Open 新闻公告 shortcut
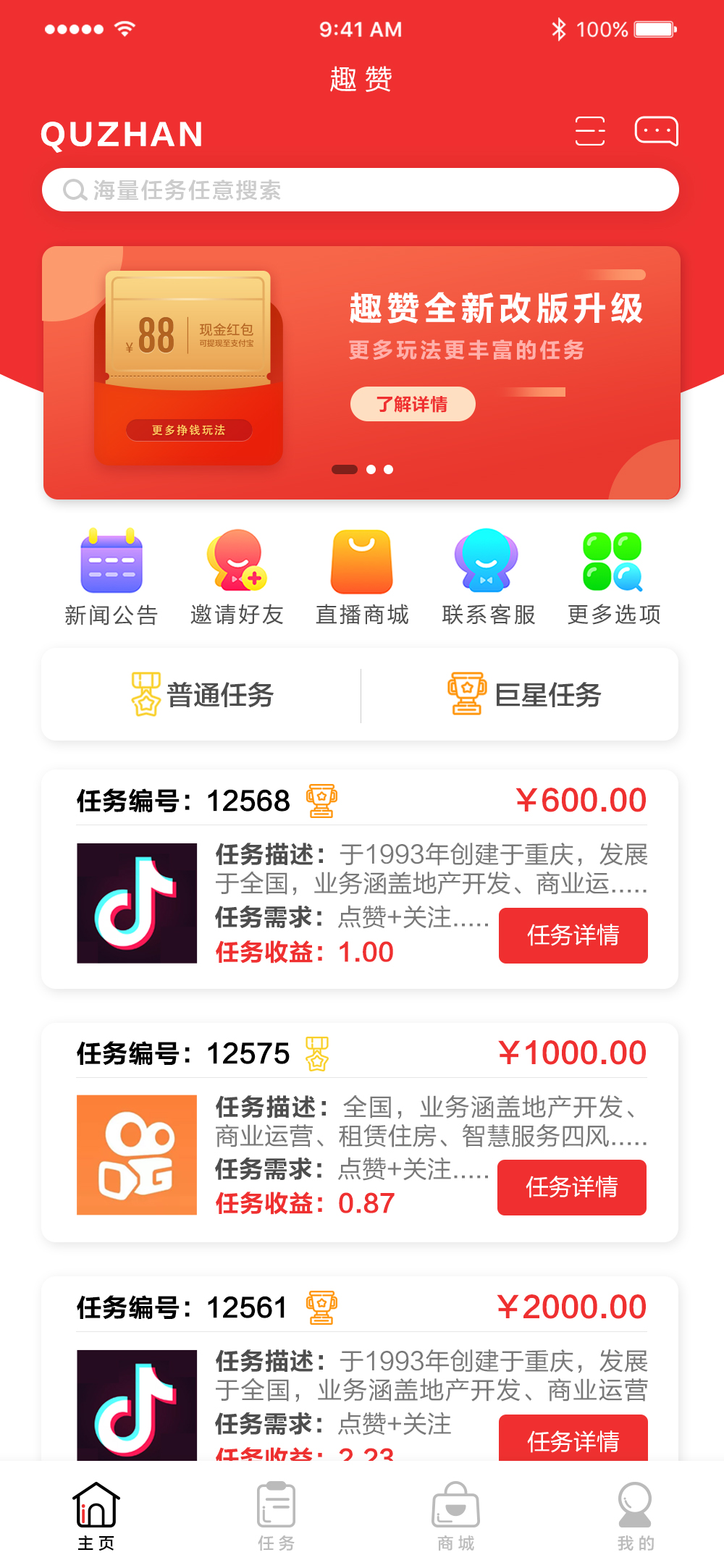This screenshot has height=1568, width=724. pyautogui.click(x=111, y=577)
